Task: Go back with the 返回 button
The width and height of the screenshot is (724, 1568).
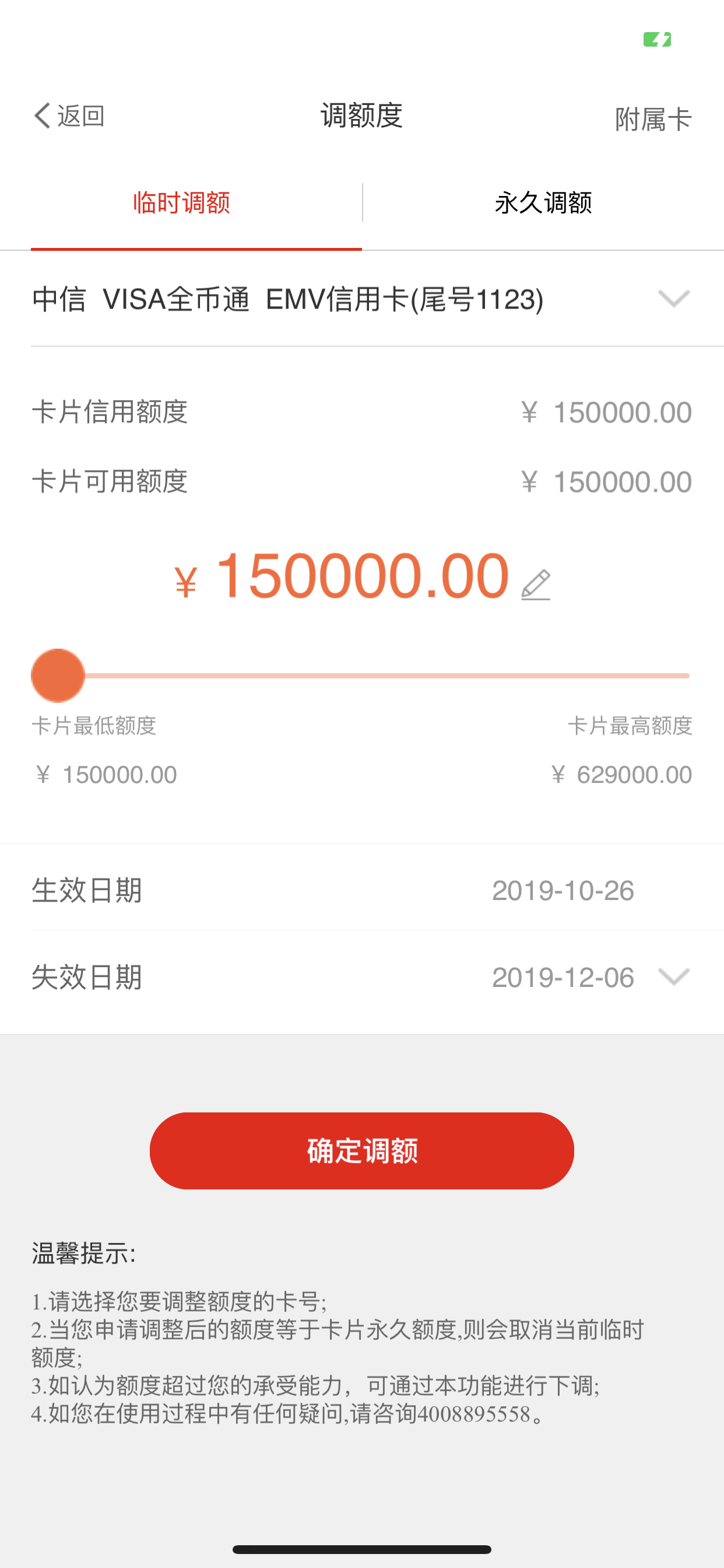Action: coord(69,116)
